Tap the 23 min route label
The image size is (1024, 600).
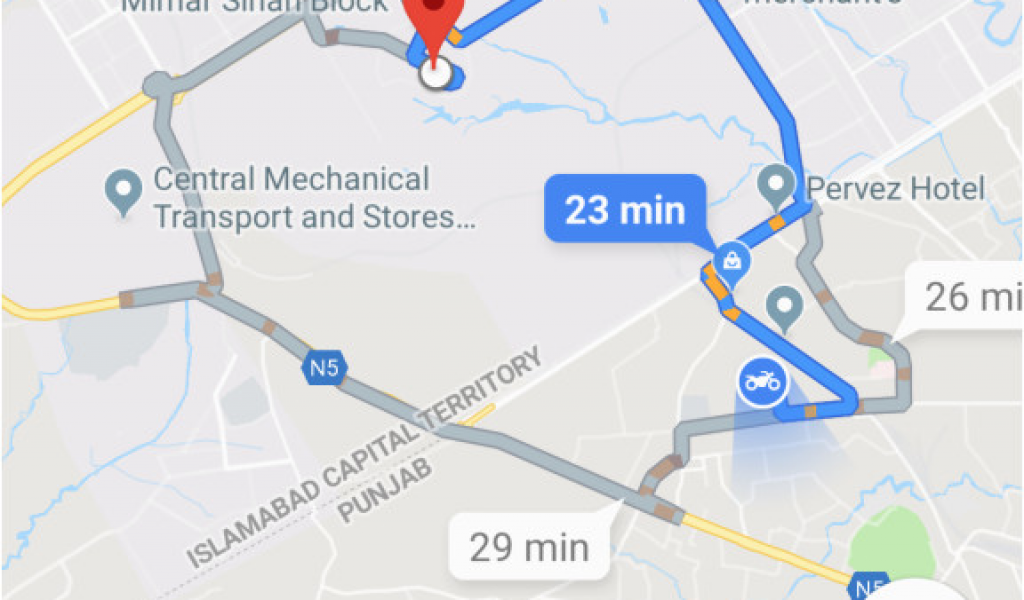pyautogui.click(x=625, y=210)
